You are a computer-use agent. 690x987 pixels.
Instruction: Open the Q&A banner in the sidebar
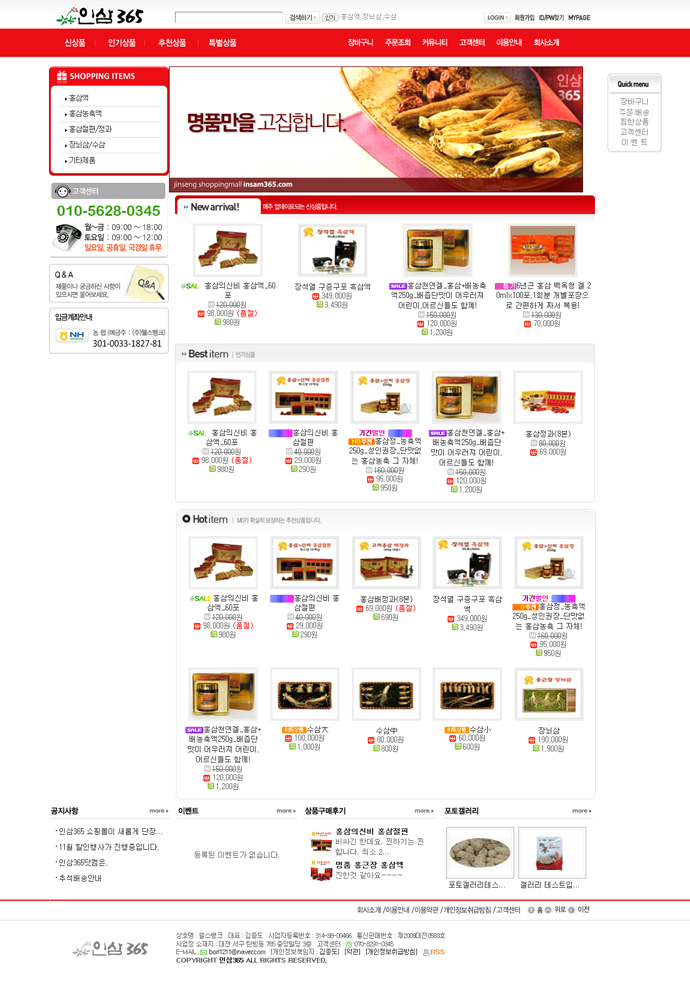(110, 285)
